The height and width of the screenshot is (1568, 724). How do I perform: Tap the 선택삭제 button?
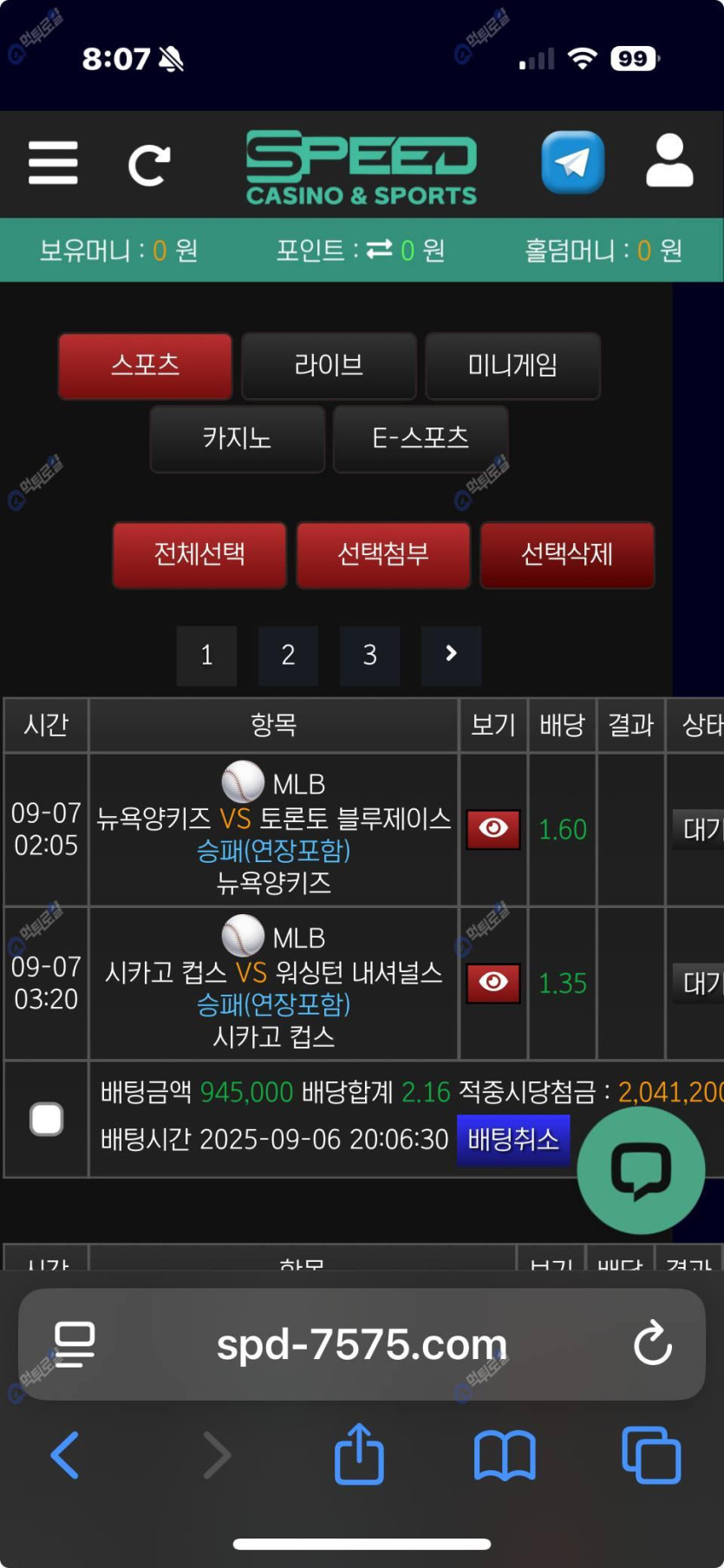pyautogui.click(x=567, y=554)
